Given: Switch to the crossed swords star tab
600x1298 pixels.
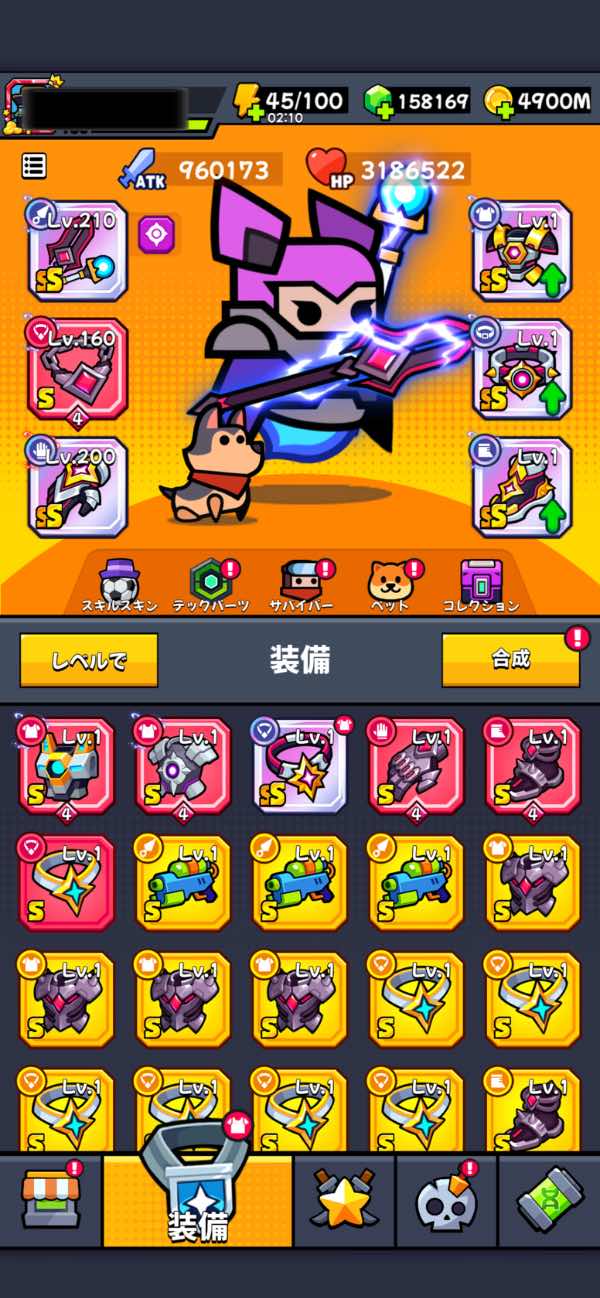Looking at the screenshot, I should pos(344,1200).
